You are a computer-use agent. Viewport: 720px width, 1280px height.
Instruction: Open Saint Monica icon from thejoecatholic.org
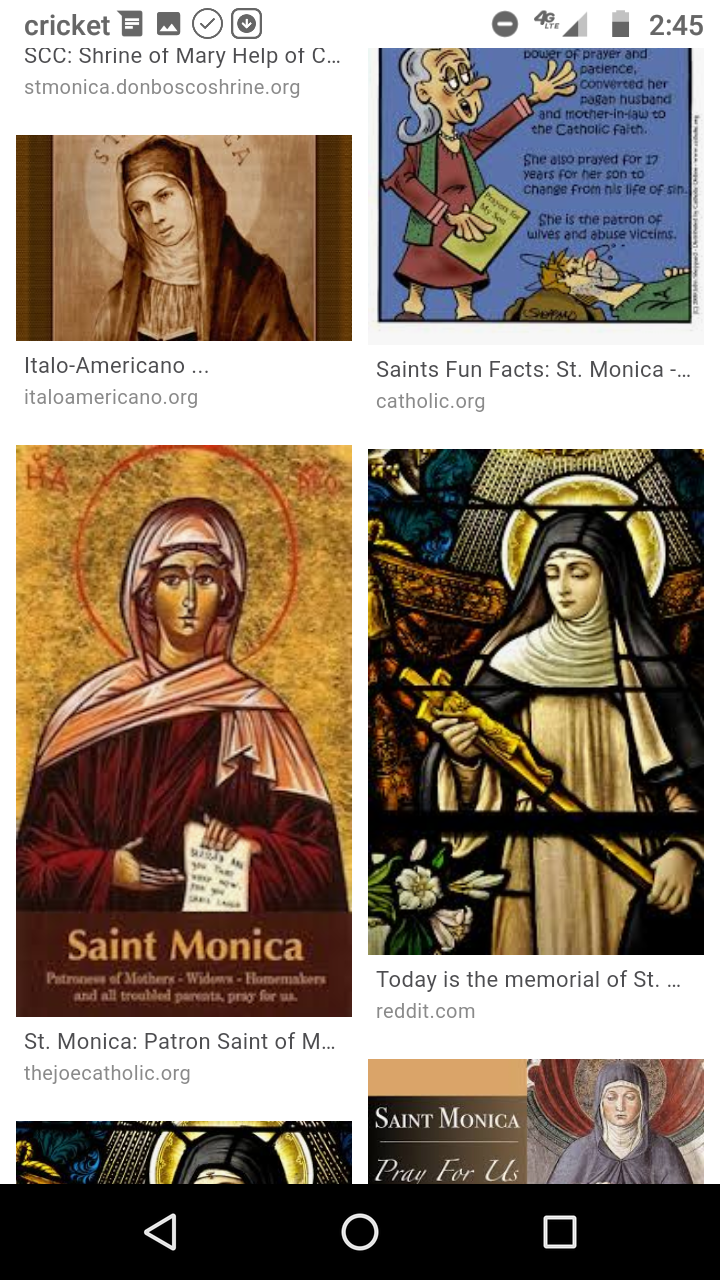[x=184, y=731]
